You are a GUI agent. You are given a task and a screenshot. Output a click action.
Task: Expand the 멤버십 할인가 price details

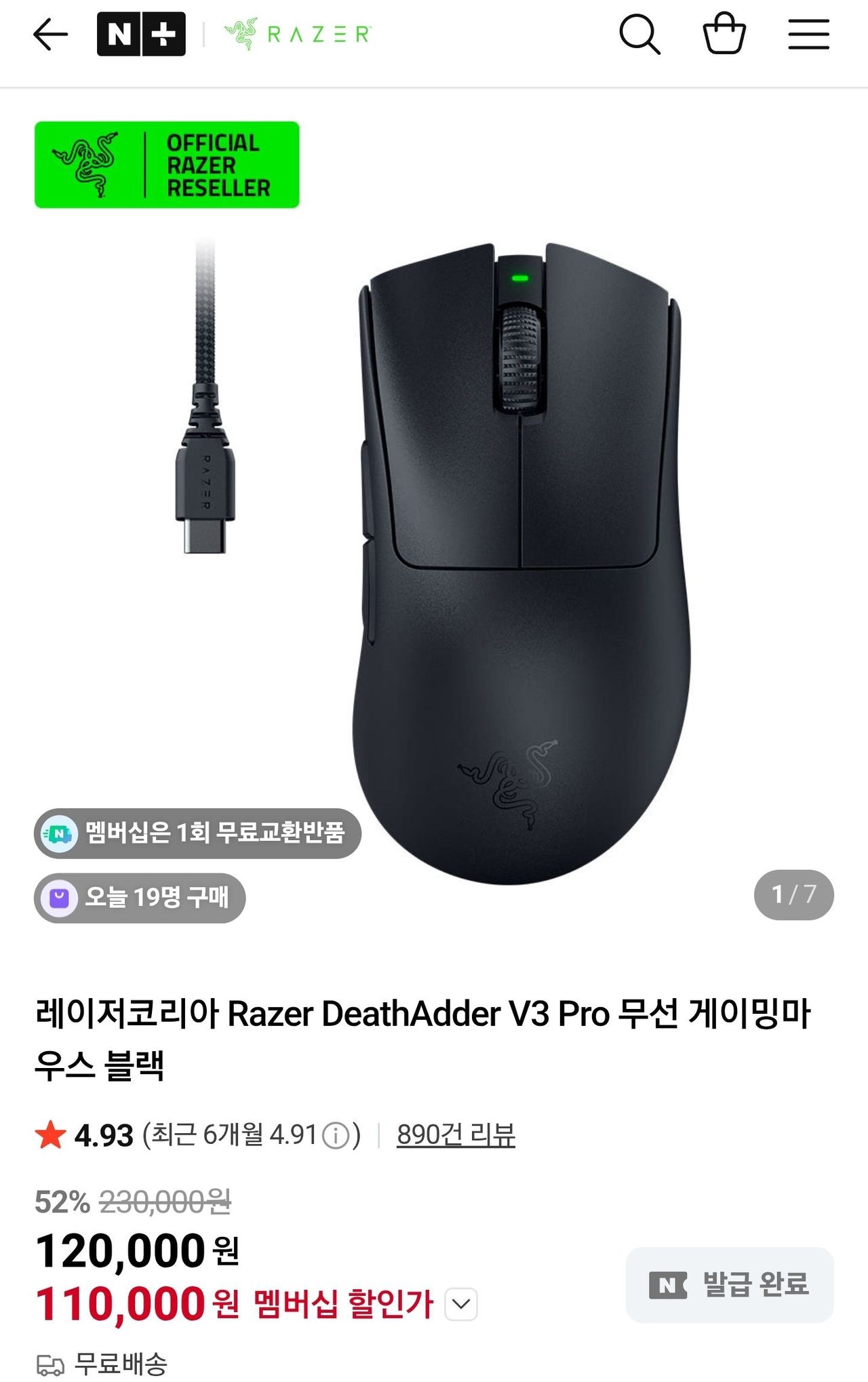pyautogui.click(x=461, y=1304)
